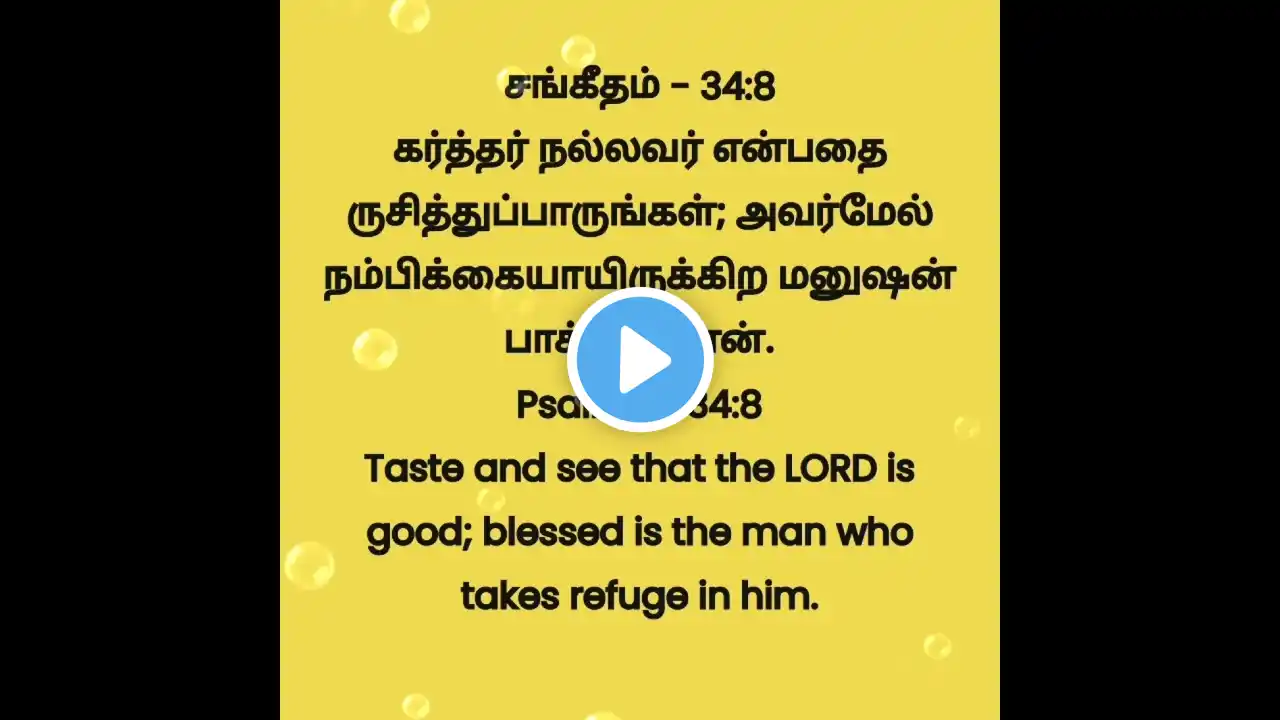Play the Psalm 34:8 verse video
1280x720 pixels.
click(640, 360)
